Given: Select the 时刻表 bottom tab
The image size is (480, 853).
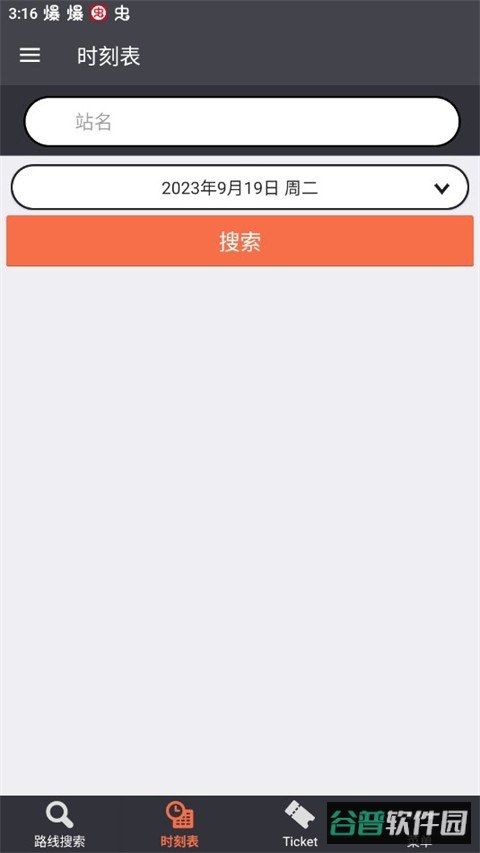Looking at the screenshot, I should [x=180, y=825].
